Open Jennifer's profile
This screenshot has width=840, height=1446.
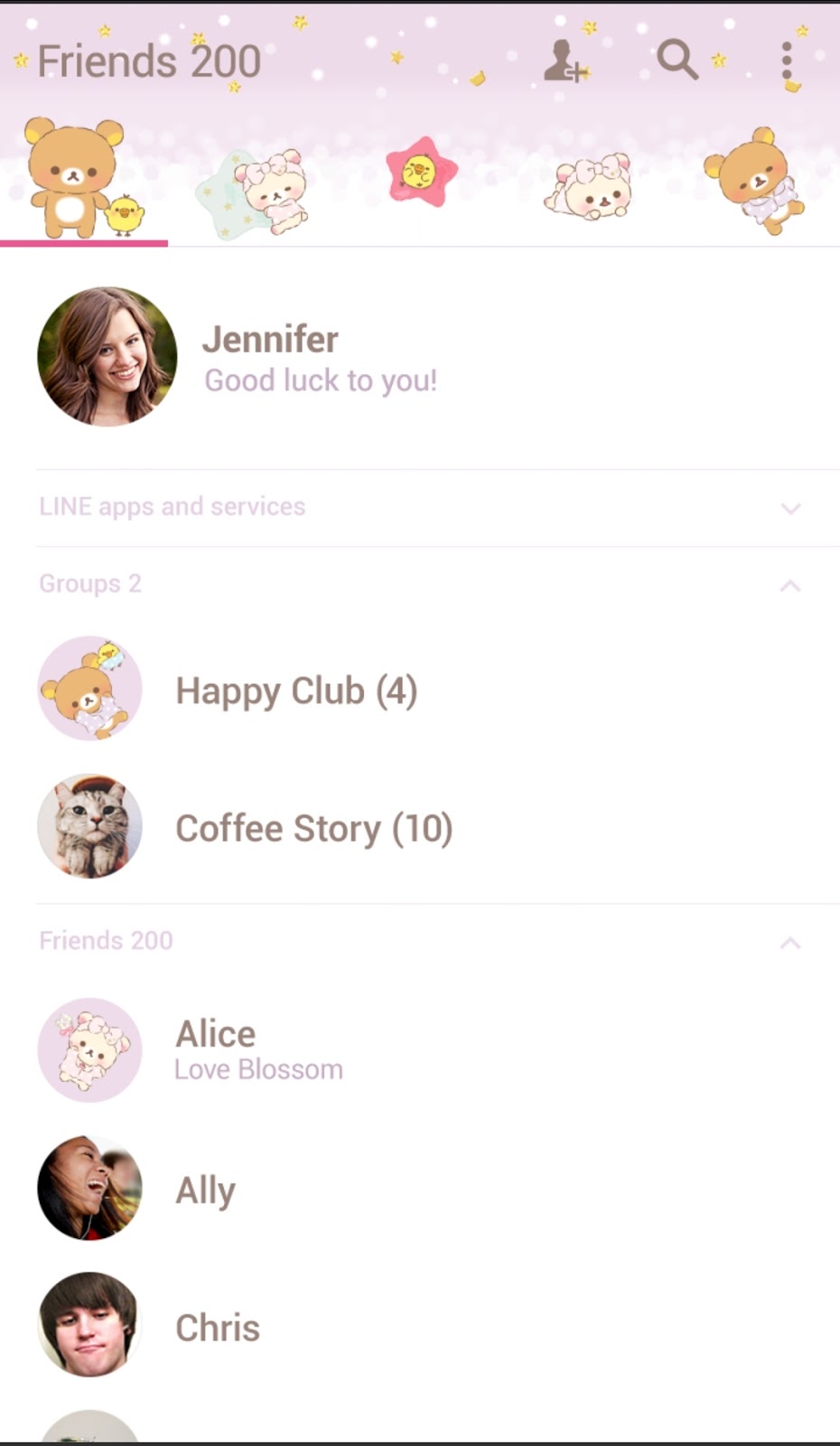(x=271, y=357)
